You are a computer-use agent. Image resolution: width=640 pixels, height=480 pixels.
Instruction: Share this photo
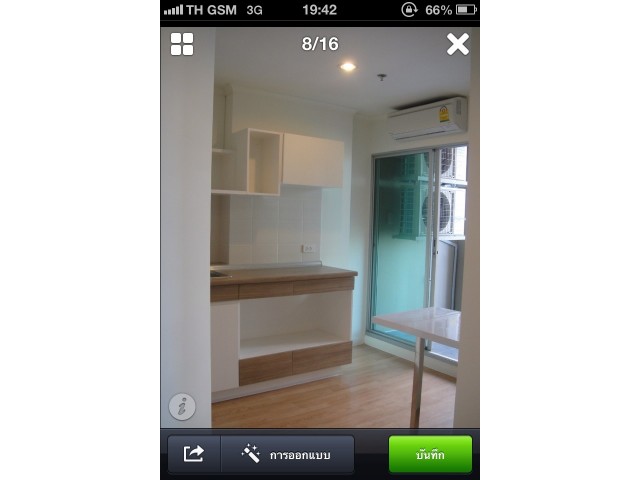point(194,454)
